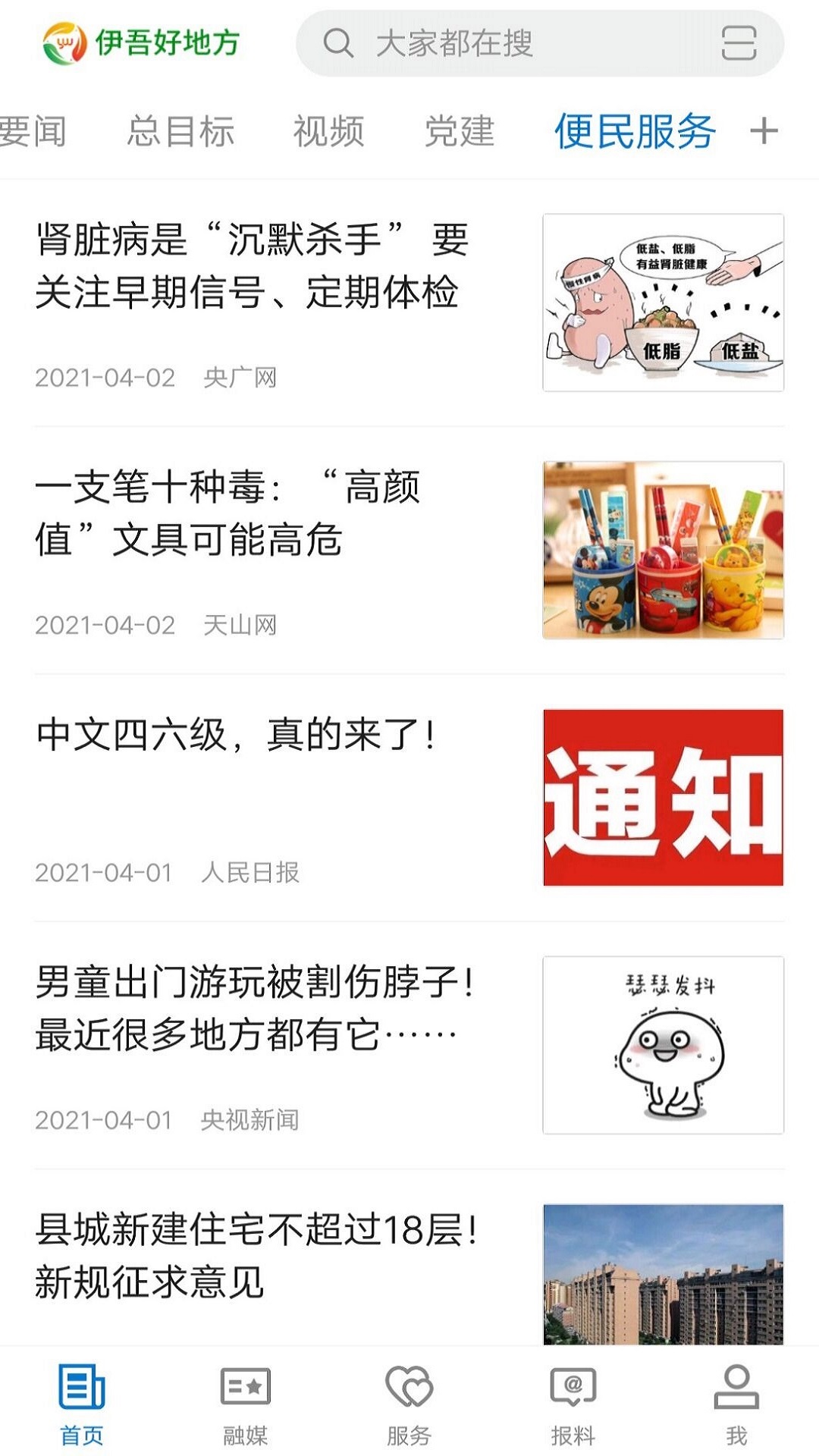Tap the 大家都在搜 search field
819x1456 pixels.
pyautogui.click(x=455, y=43)
